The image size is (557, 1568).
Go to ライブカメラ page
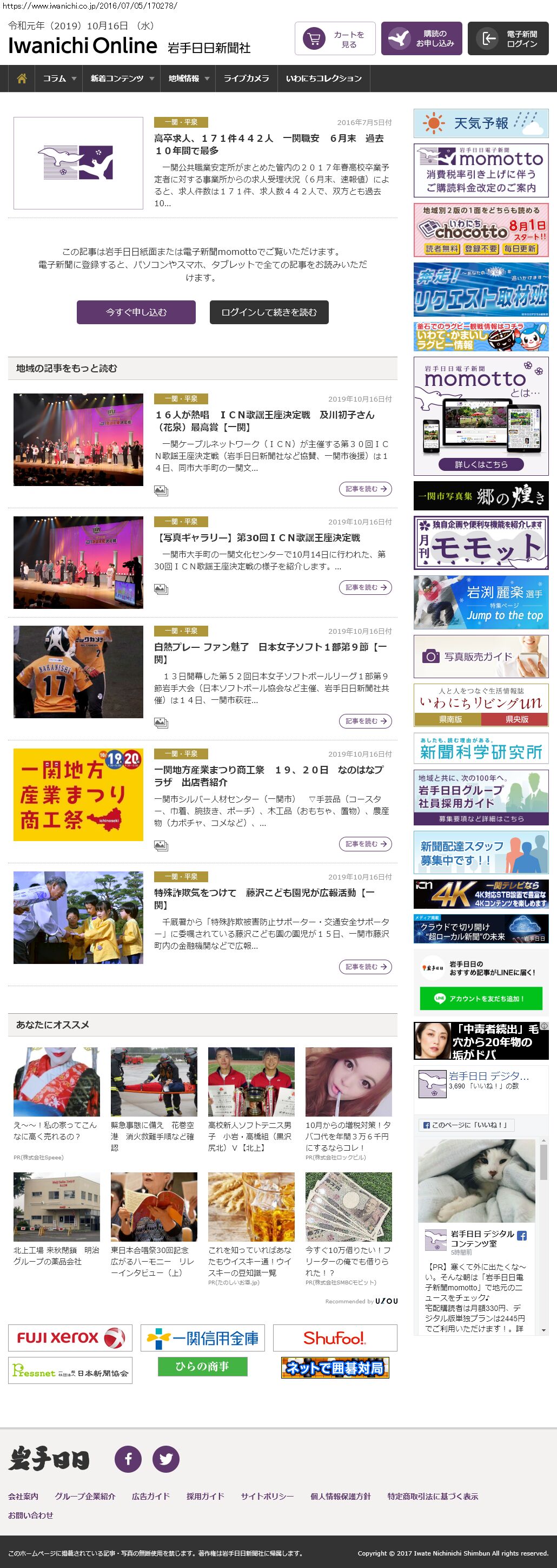click(246, 78)
